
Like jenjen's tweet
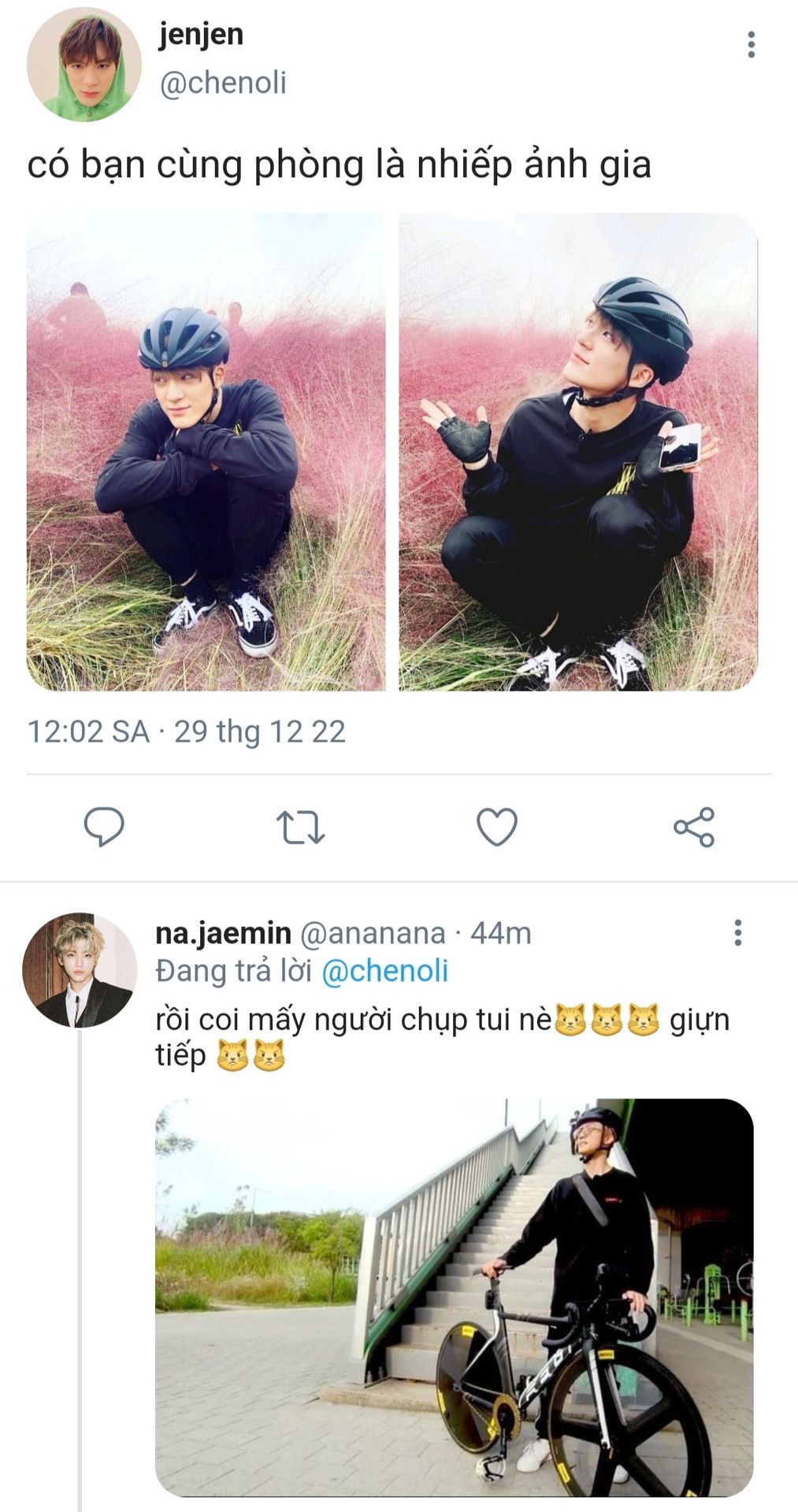click(497, 827)
